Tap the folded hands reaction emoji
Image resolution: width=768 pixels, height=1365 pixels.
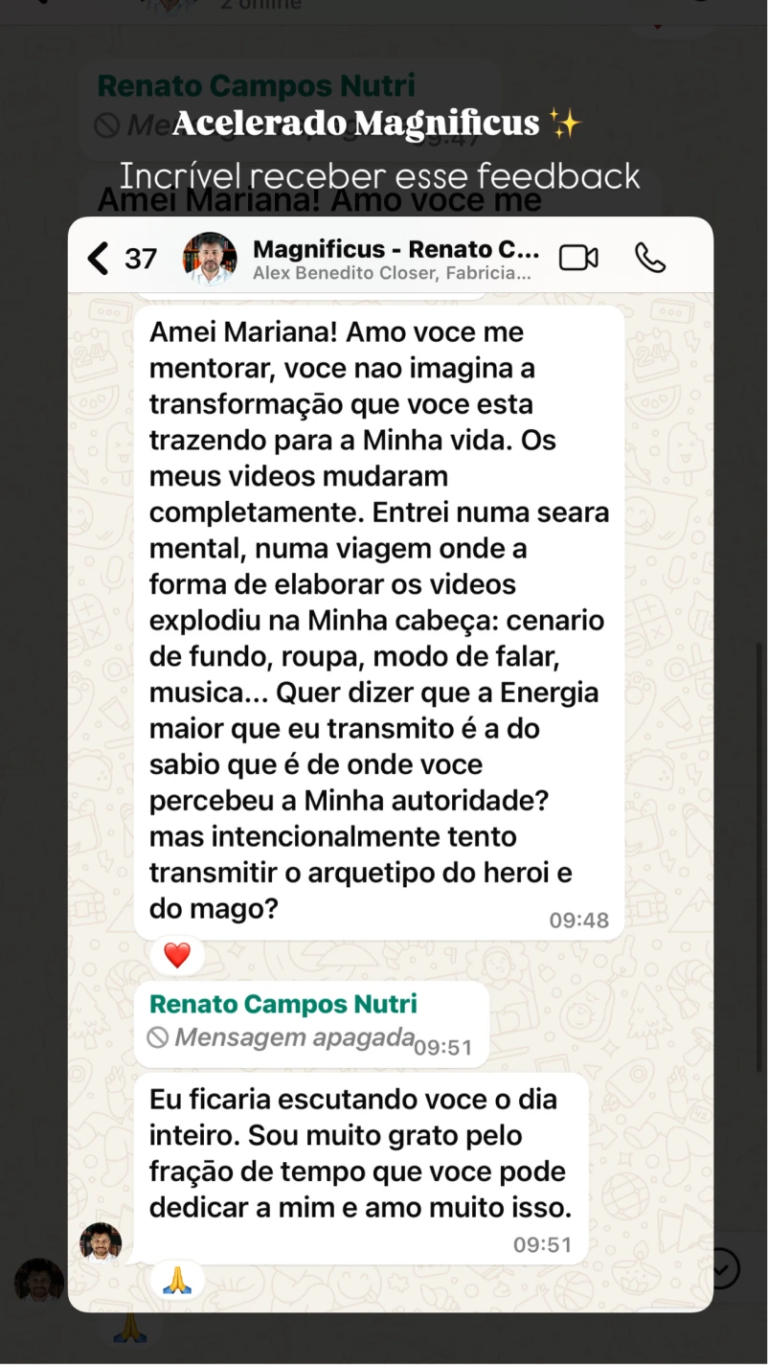[x=176, y=1279]
